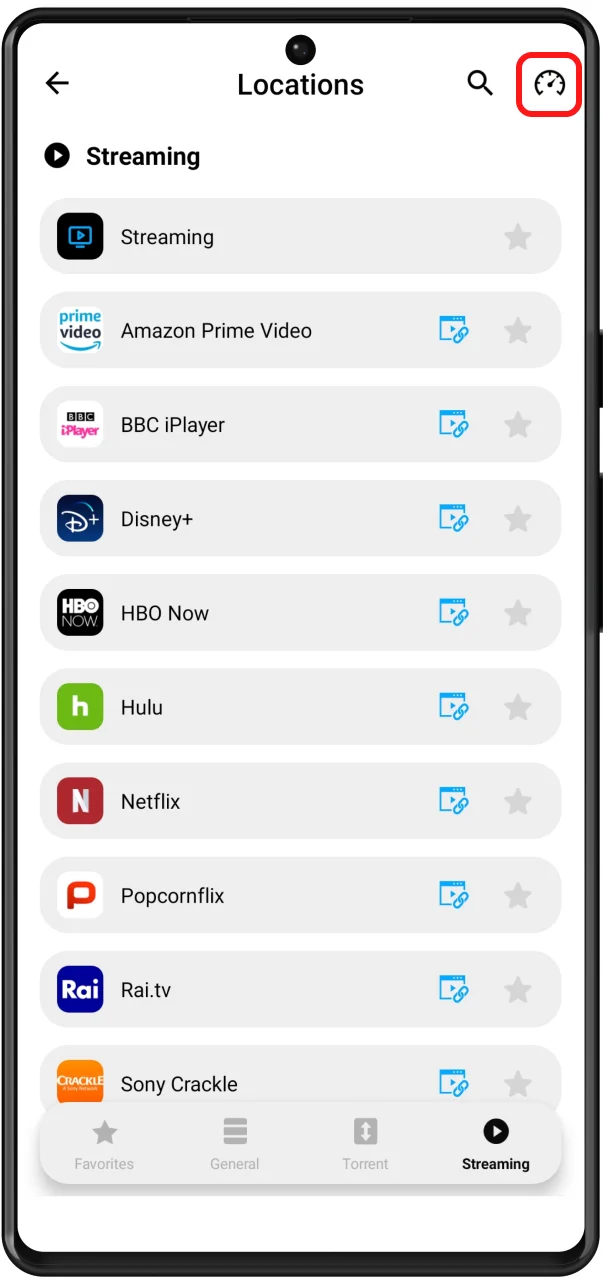Viewport: 603px width, 1280px height.
Task: Open Disney+ web link icon
Action: pyautogui.click(x=454, y=519)
